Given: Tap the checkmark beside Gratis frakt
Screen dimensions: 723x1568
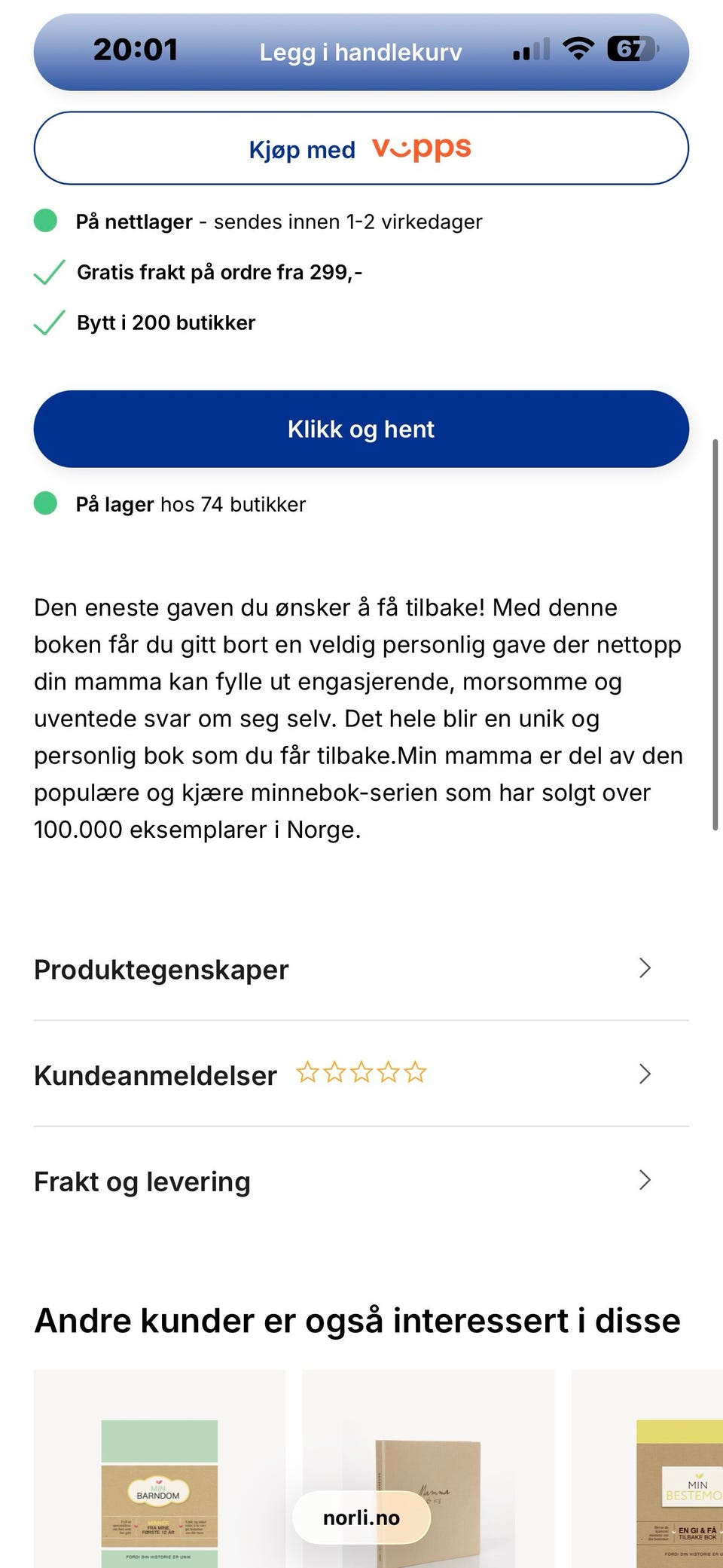Looking at the screenshot, I should click(x=48, y=273).
